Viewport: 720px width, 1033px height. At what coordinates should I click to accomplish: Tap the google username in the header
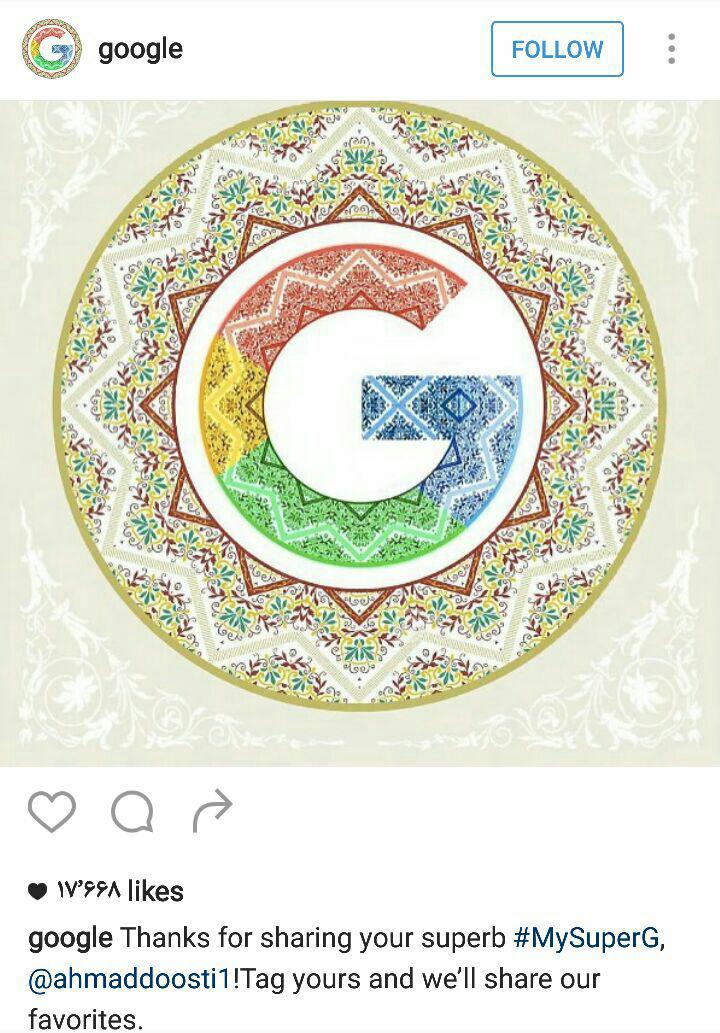coord(140,49)
